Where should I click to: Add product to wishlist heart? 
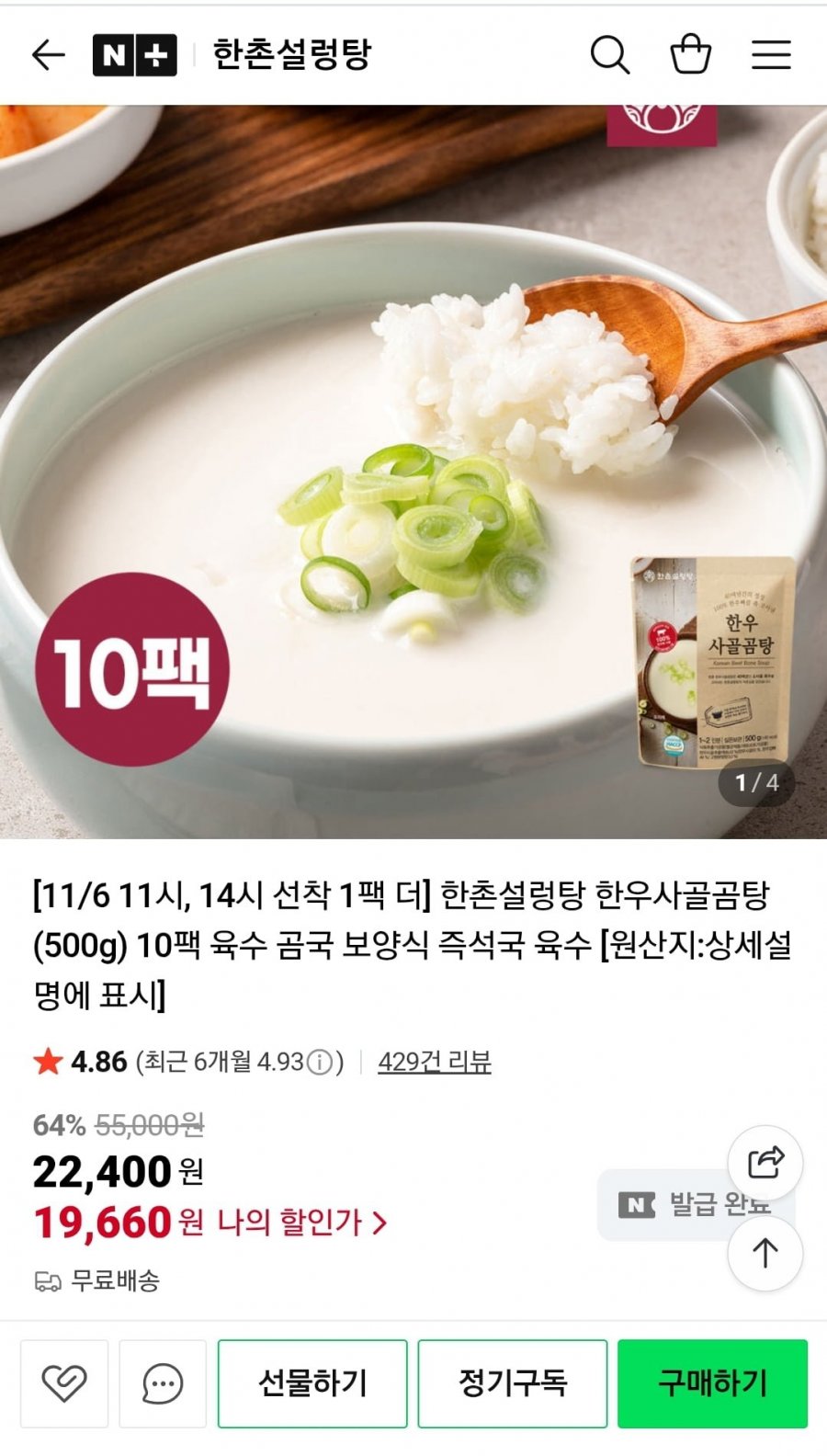pos(64,1383)
